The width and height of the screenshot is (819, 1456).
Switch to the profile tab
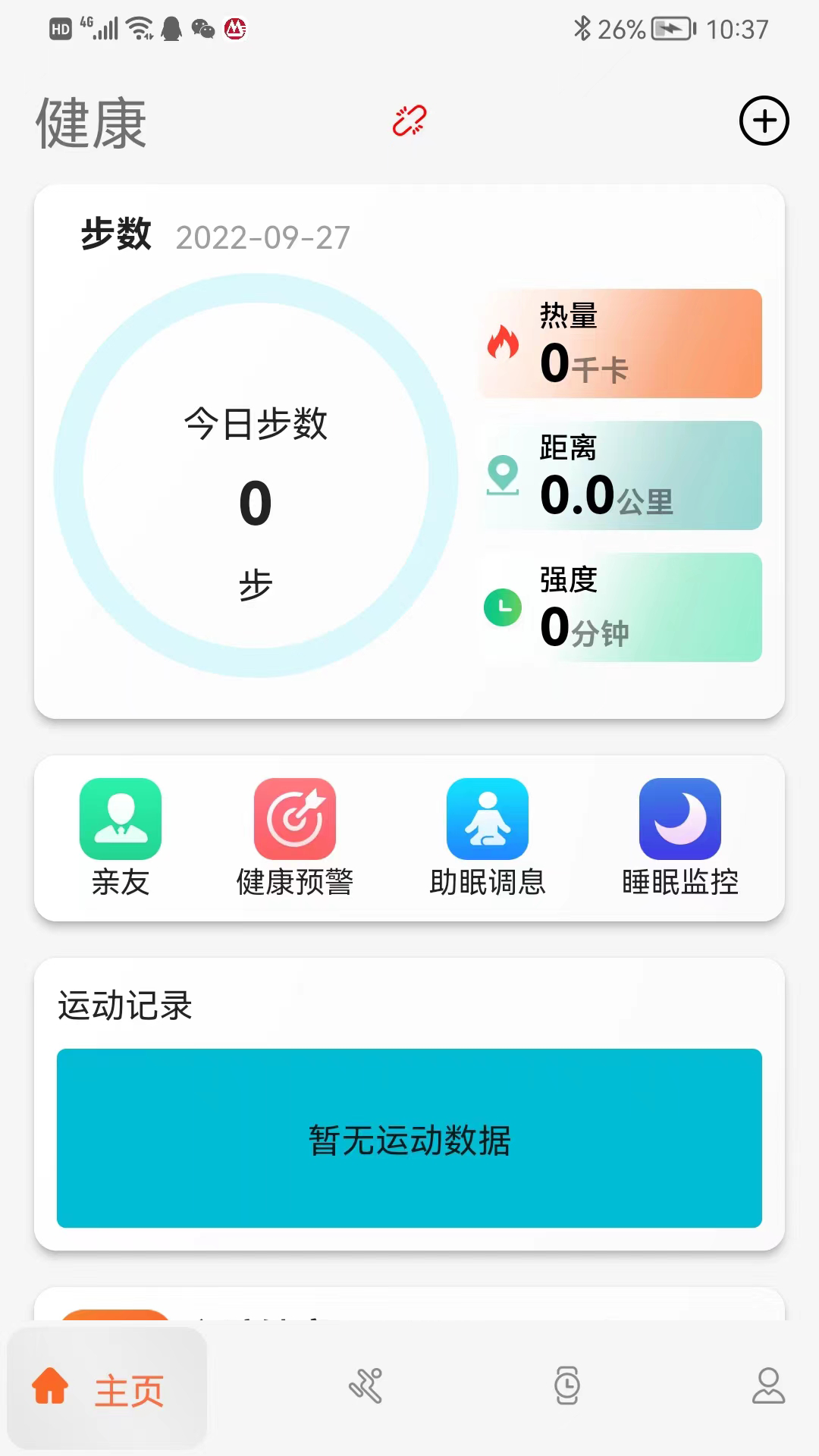[768, 1386]
